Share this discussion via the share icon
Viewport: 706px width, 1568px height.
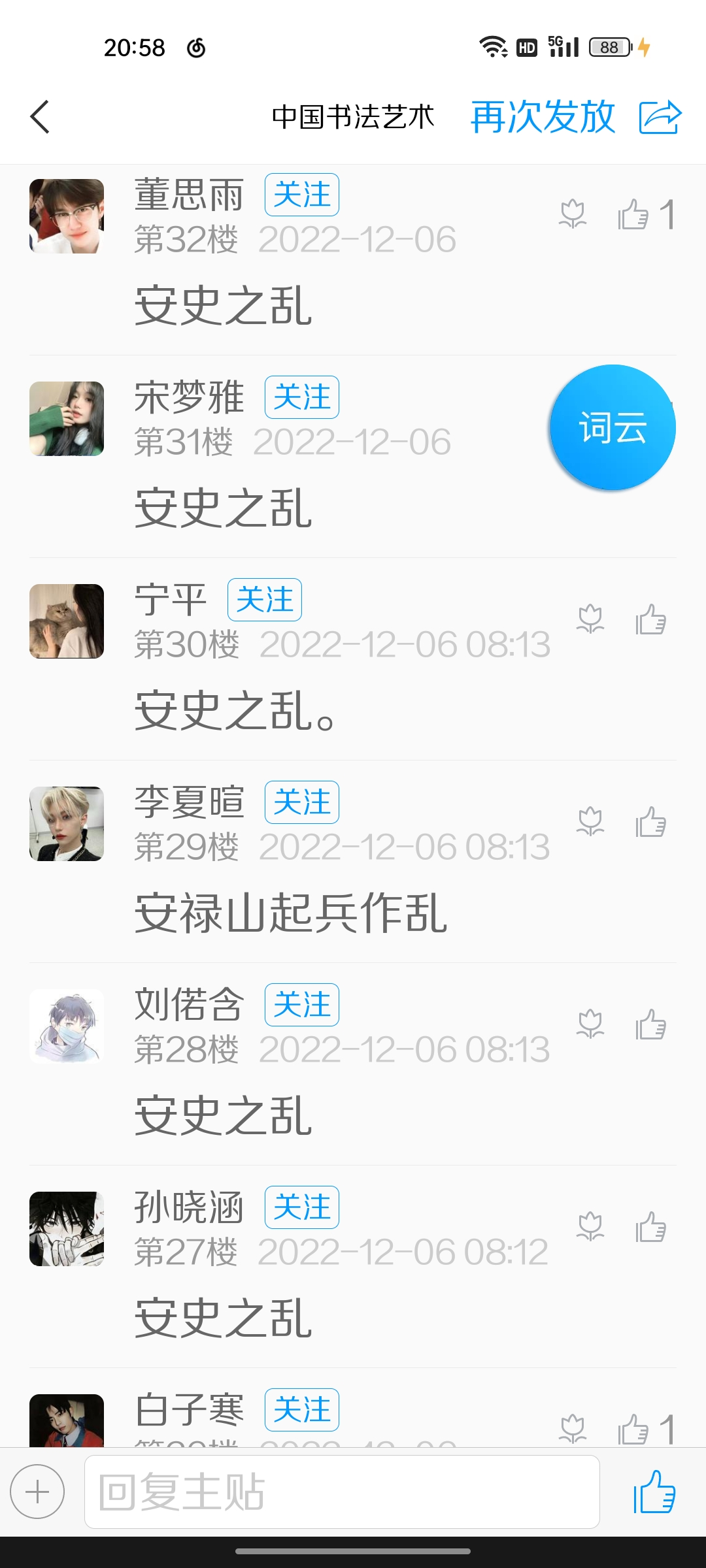point(660,118)
